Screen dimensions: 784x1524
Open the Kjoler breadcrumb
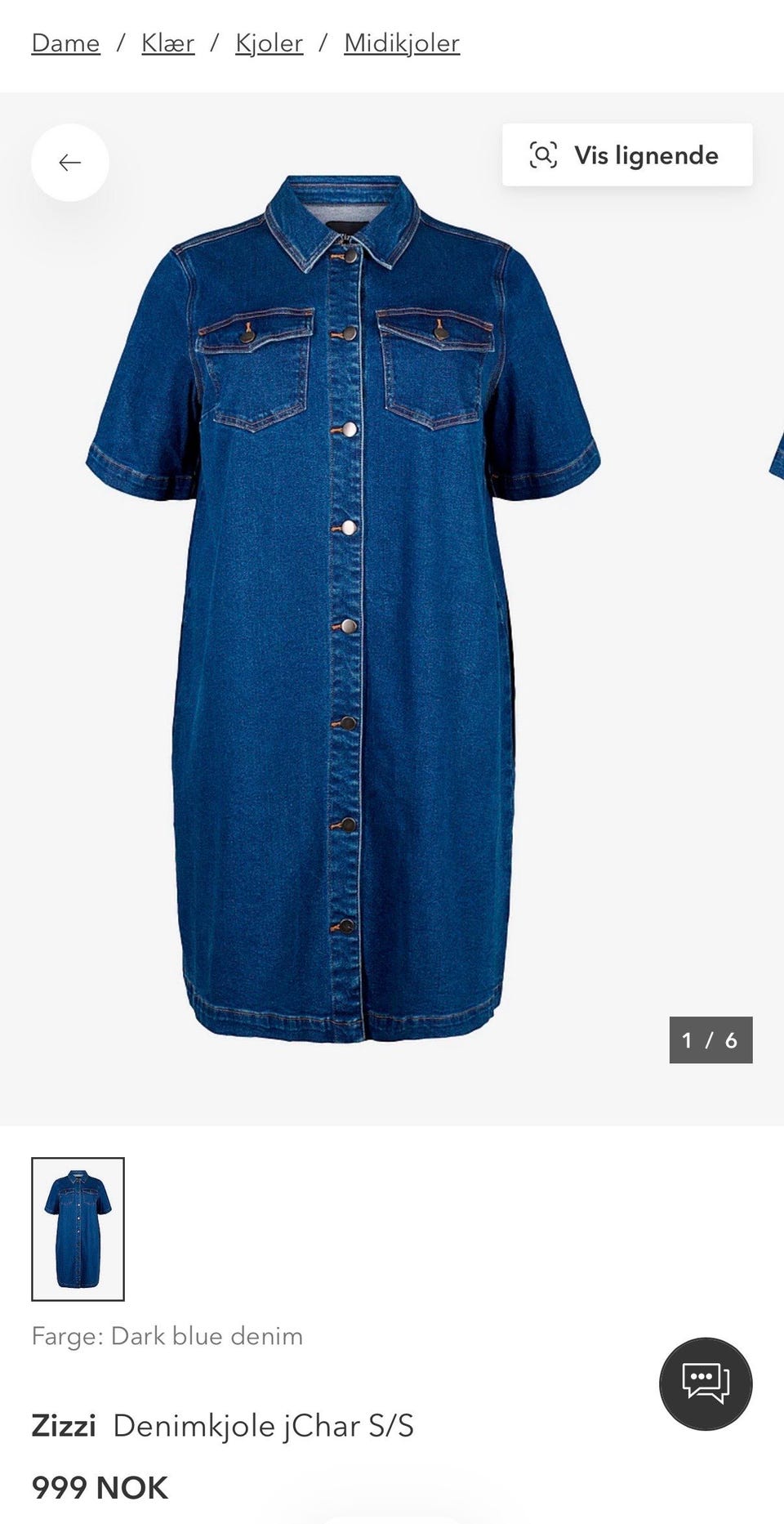[269, 42]
